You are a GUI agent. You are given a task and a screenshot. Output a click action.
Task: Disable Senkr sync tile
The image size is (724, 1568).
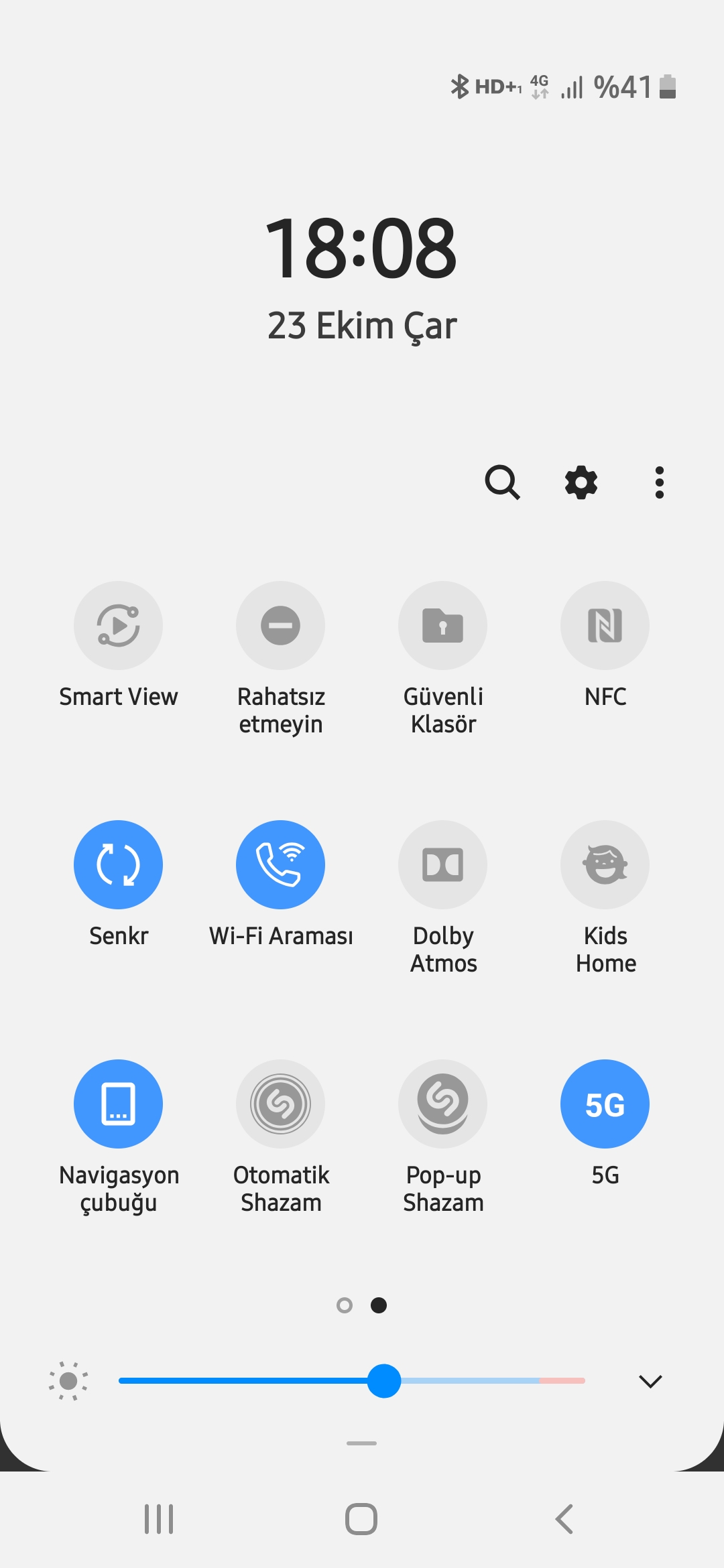coord(118,864)
